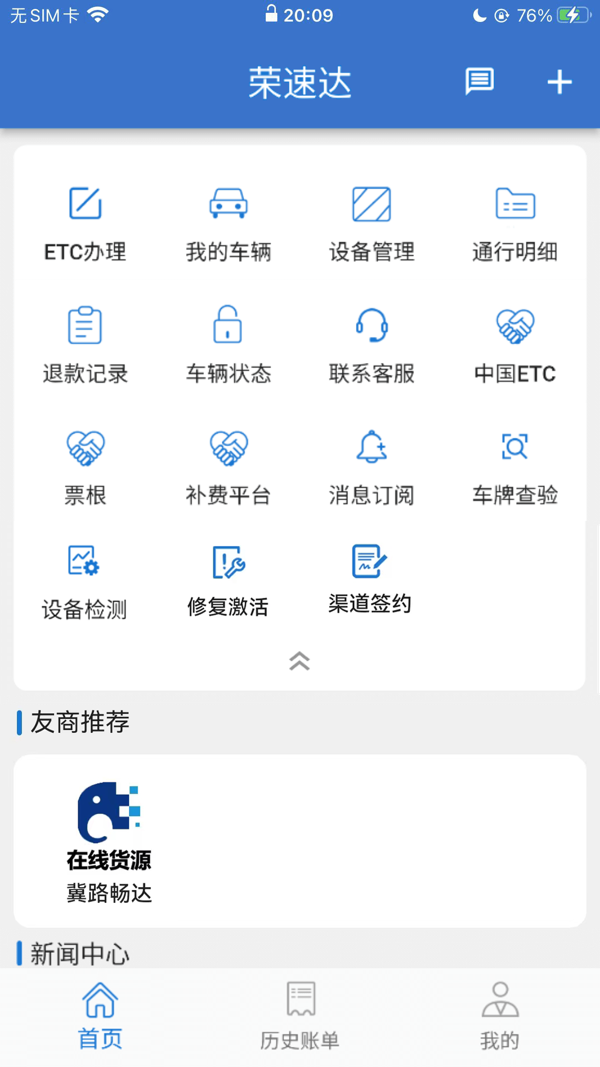The width and height of the screenshot is (600, 1067).
Task: Open 设备管理
Action: [x=371, y=223]
